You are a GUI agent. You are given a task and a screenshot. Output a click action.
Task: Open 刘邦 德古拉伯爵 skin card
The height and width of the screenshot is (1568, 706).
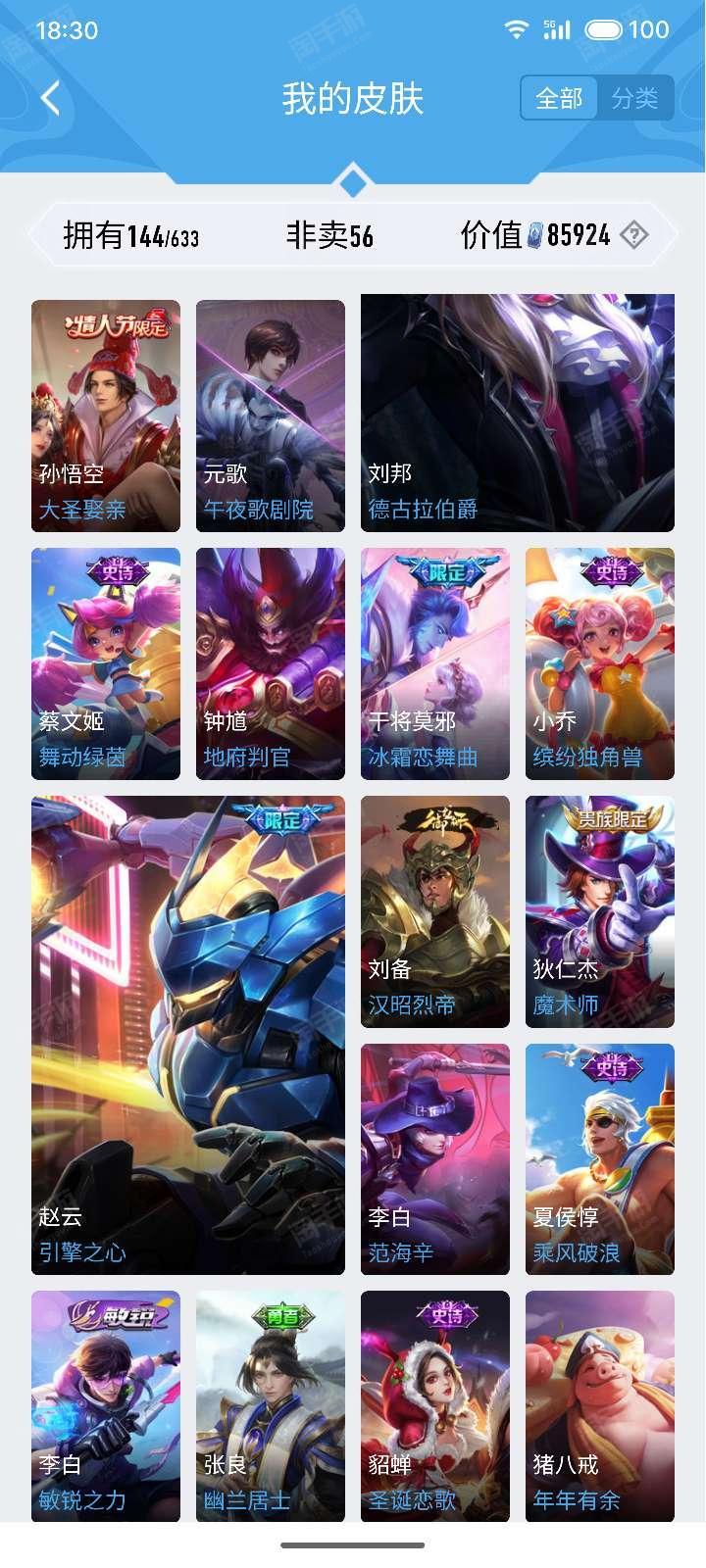[518, 413]
